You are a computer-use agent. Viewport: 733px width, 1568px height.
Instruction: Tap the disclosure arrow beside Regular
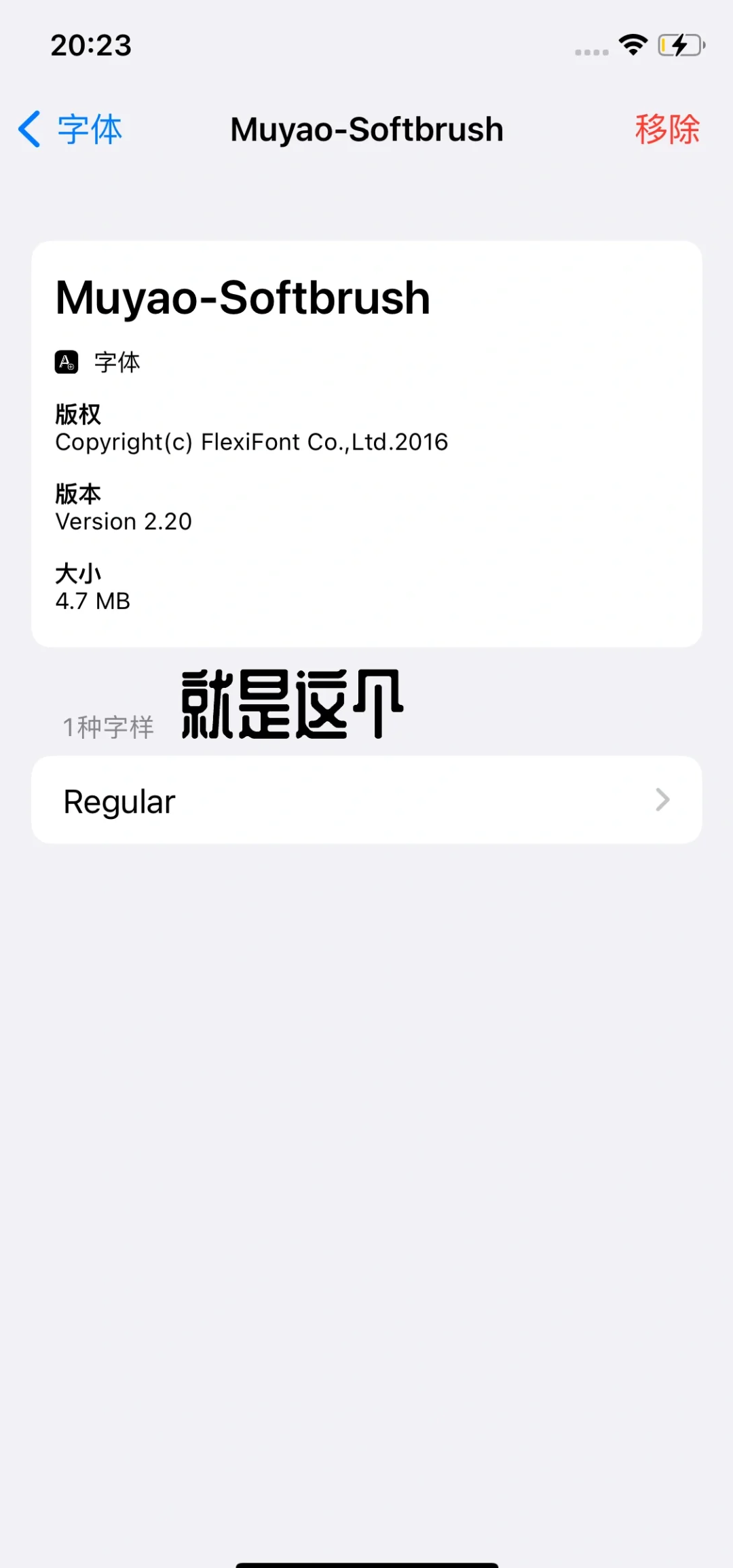(x=662, y=801)
